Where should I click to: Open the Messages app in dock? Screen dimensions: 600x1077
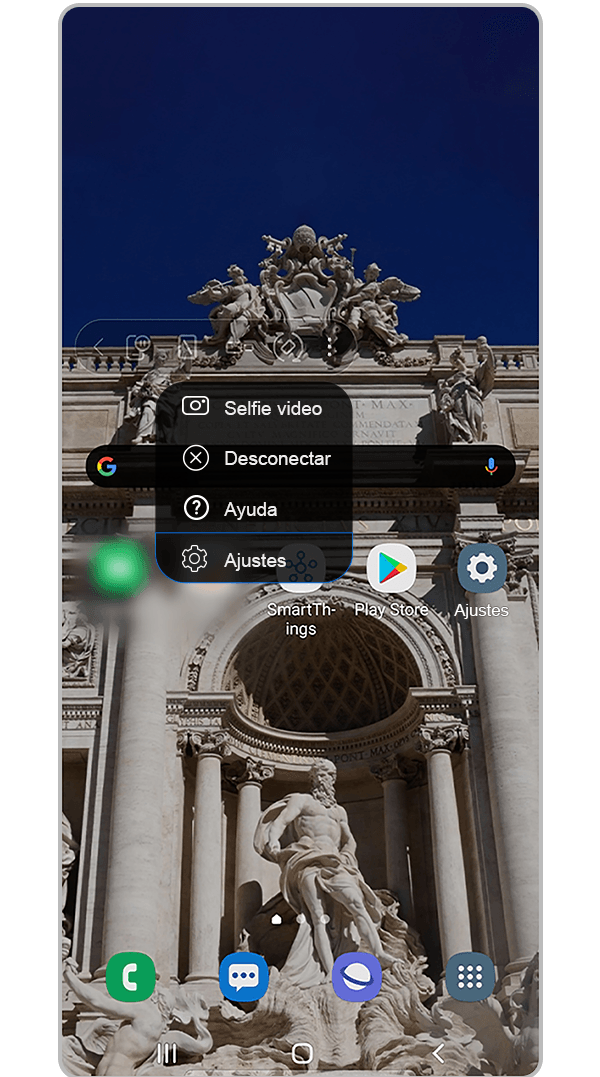pyautogui.click(x=244, y=976)
